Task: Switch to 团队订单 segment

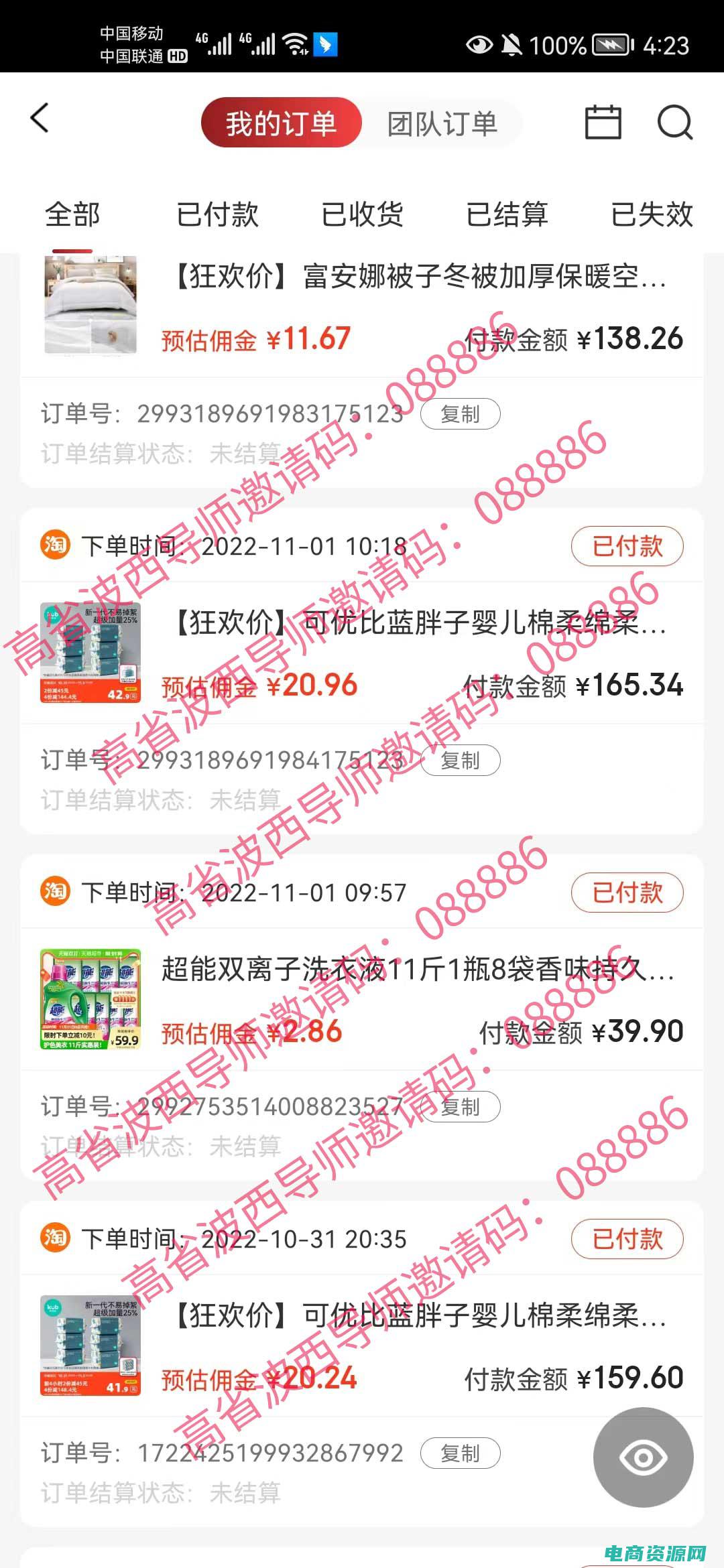Action: [442, 124]
